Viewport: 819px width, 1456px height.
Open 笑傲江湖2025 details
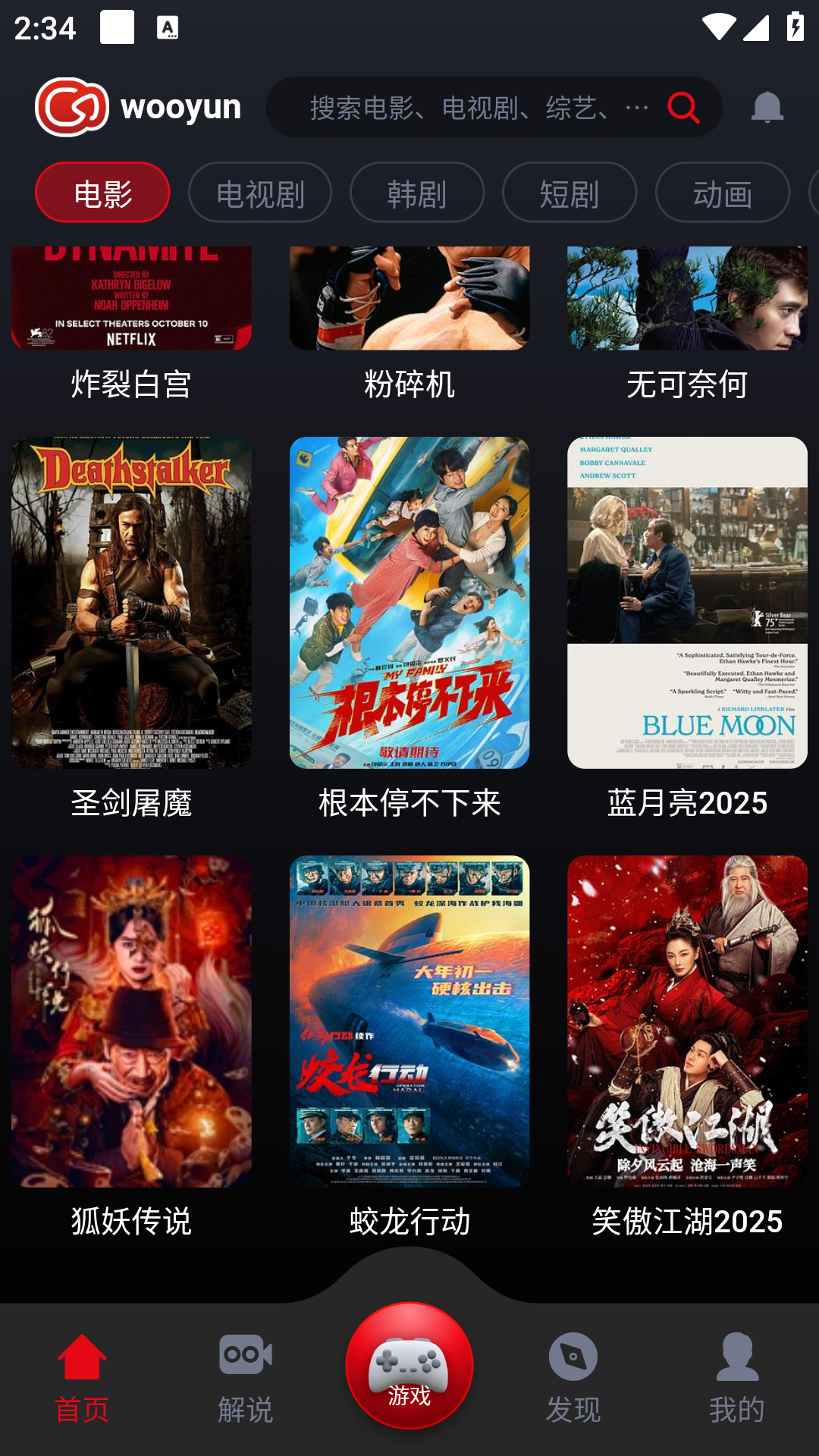(x=686, y=1031)
